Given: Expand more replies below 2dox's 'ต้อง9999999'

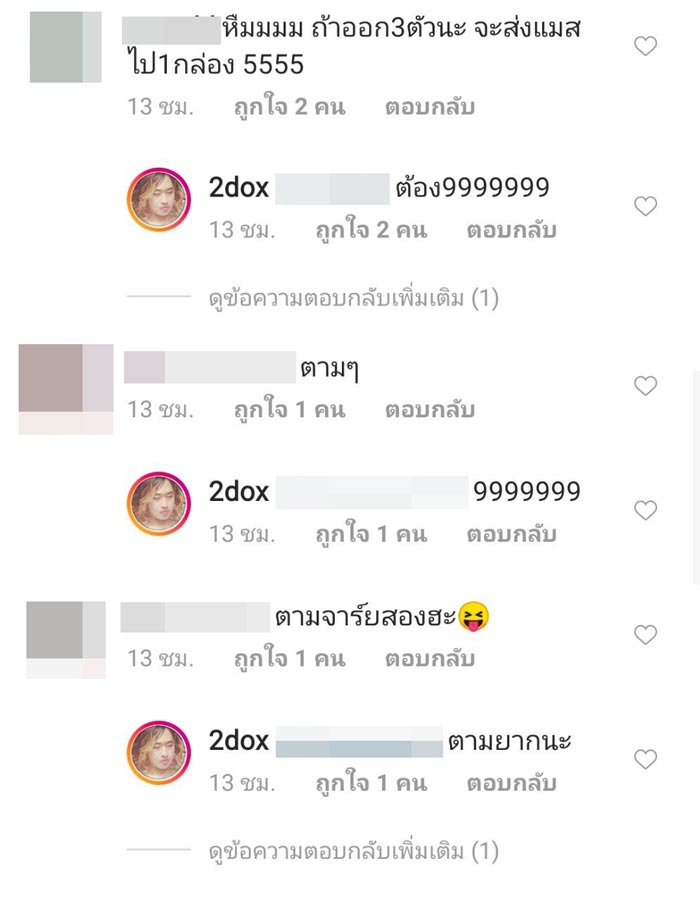Looking at the screenshot, I should point(353,297).
